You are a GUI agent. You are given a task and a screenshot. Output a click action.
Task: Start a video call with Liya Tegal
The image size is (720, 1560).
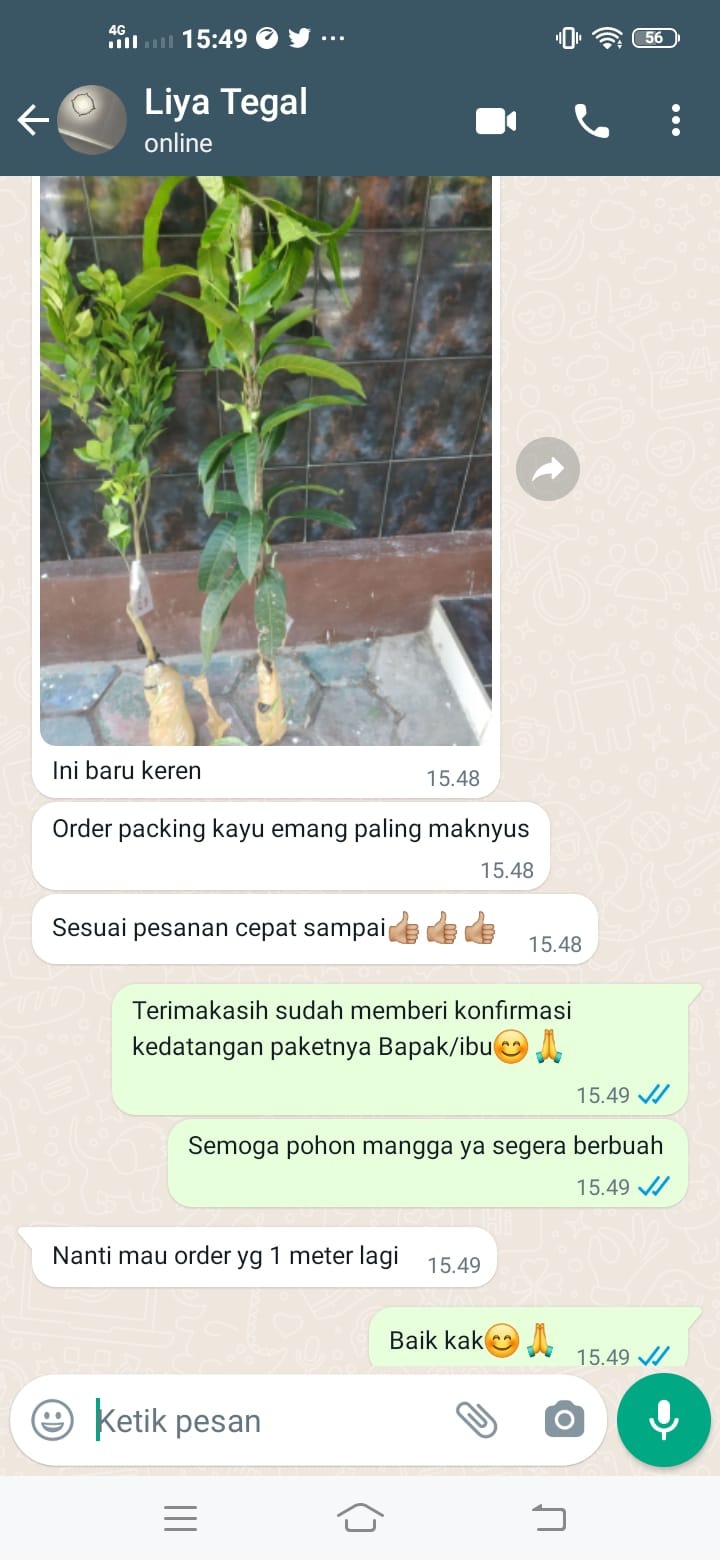pos(496,122)
